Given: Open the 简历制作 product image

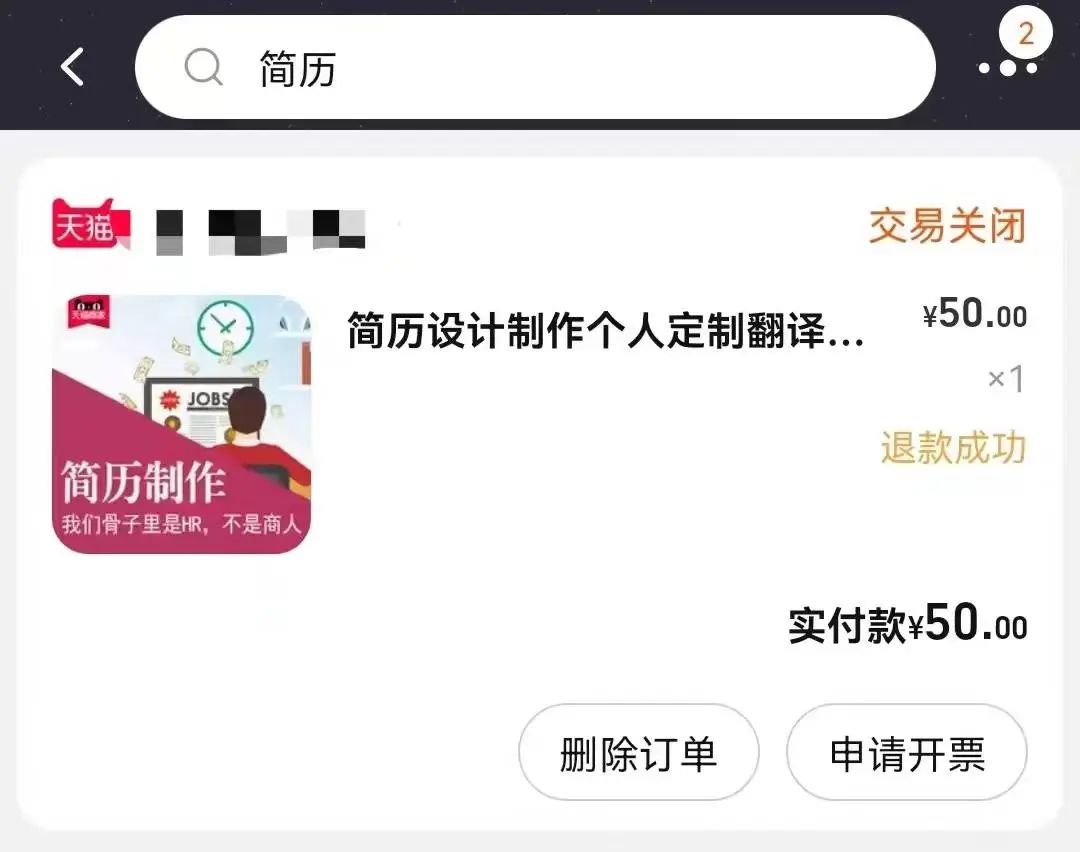Looking at the screenshot, I should pyautogui.click(x=181, y=424).
